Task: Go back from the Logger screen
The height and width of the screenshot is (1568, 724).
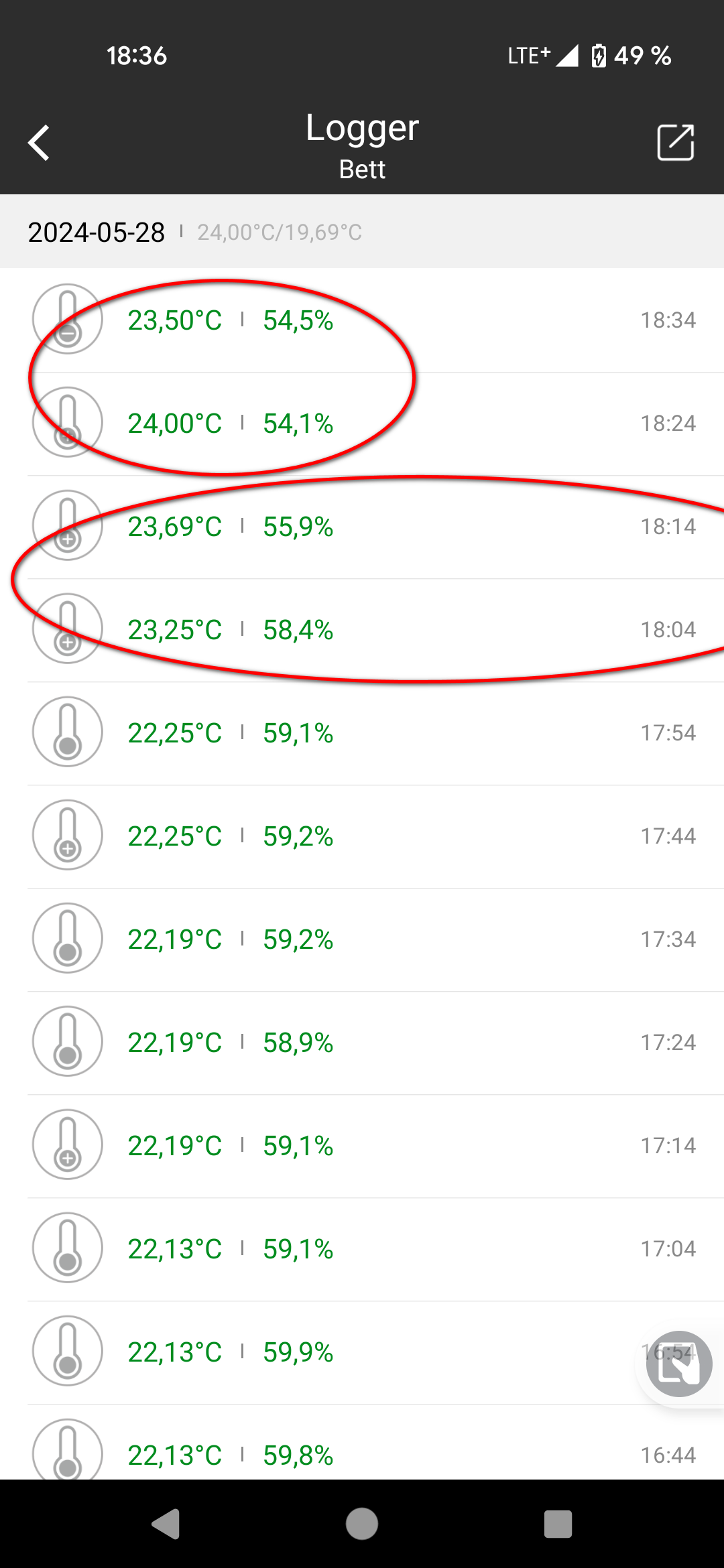Action: [39, 143]
